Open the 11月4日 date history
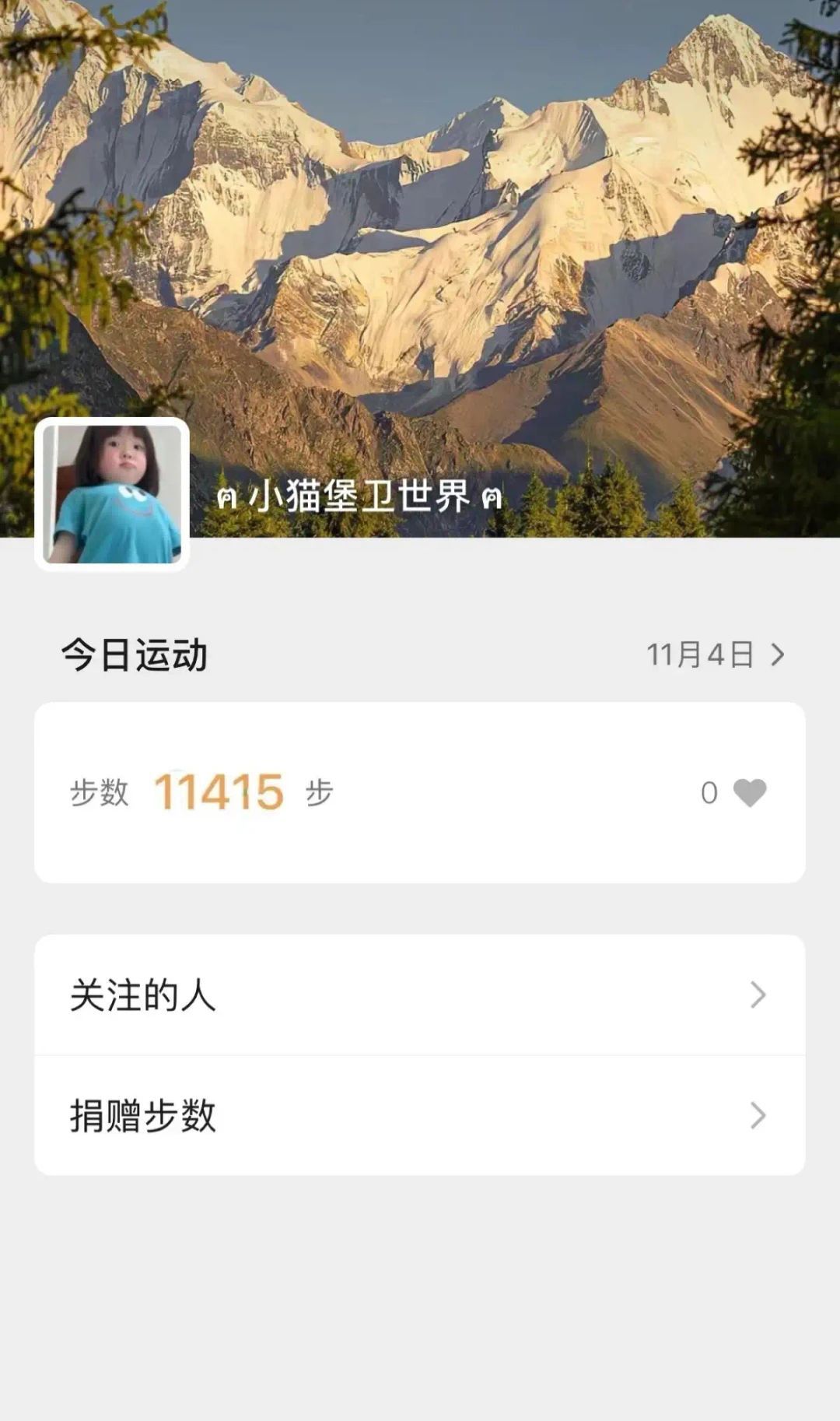The width and height of the screenshot is (840, 1421). [714, 655]
